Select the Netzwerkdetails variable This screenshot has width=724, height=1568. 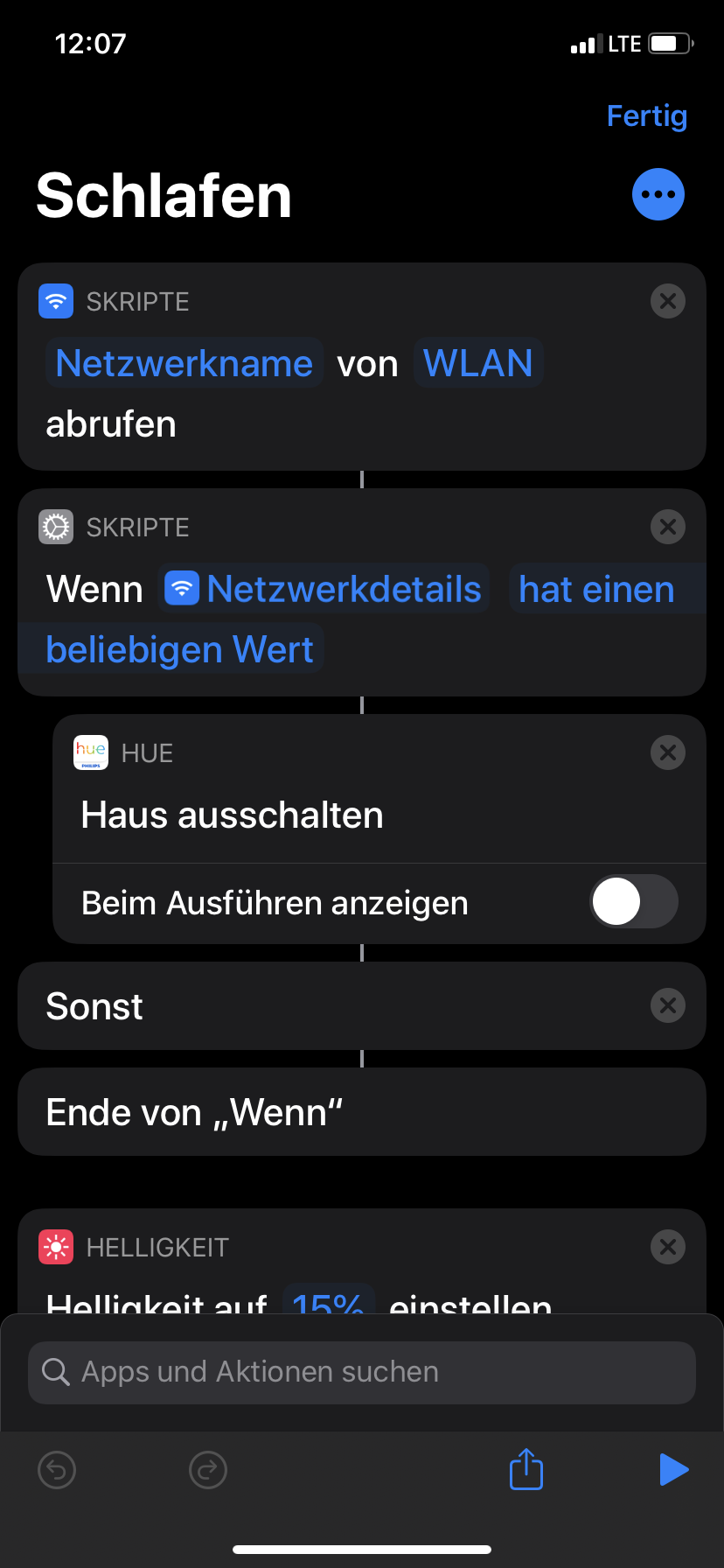click(x=324, y=589)
